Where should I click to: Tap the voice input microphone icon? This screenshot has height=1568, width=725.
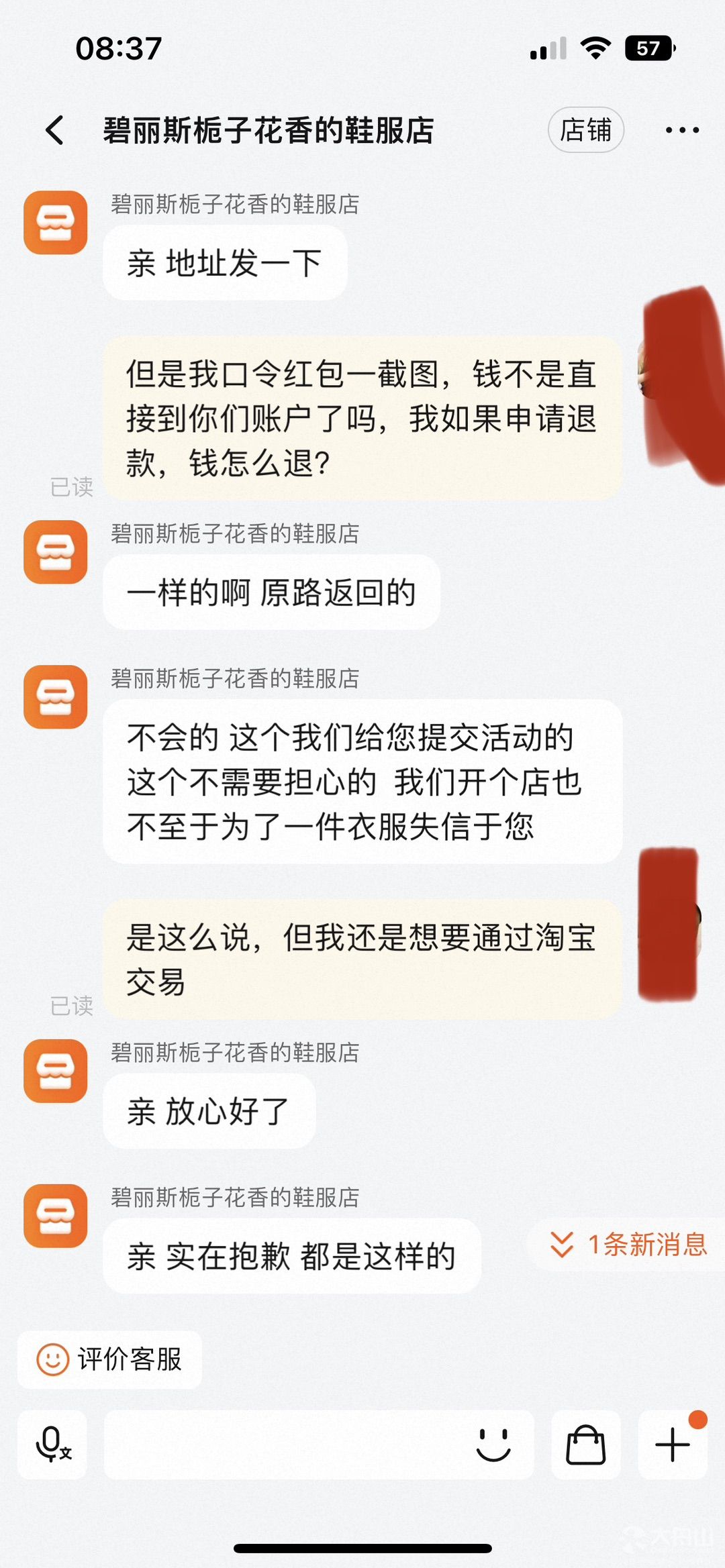point(52,1444)
